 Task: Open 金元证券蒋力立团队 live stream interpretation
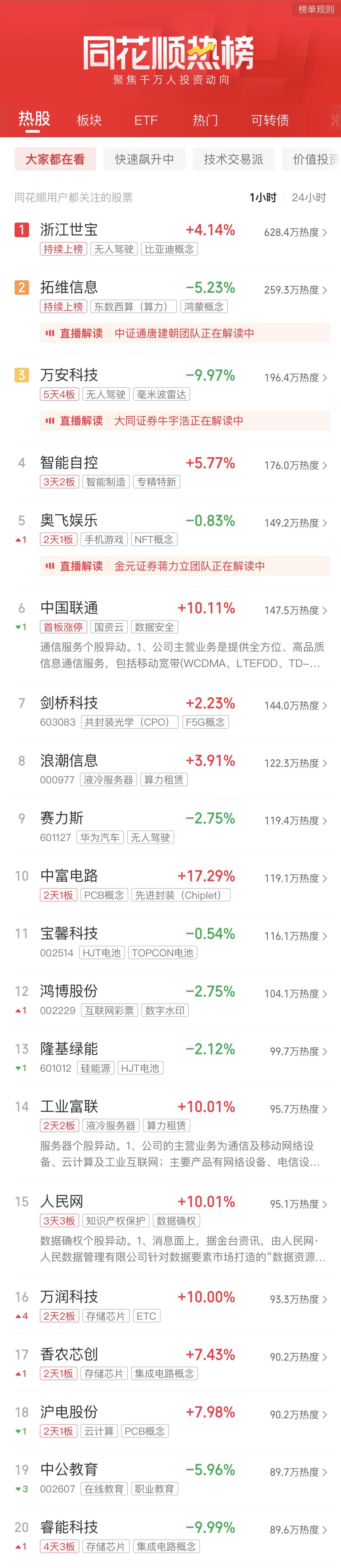(x=189, y=566)
